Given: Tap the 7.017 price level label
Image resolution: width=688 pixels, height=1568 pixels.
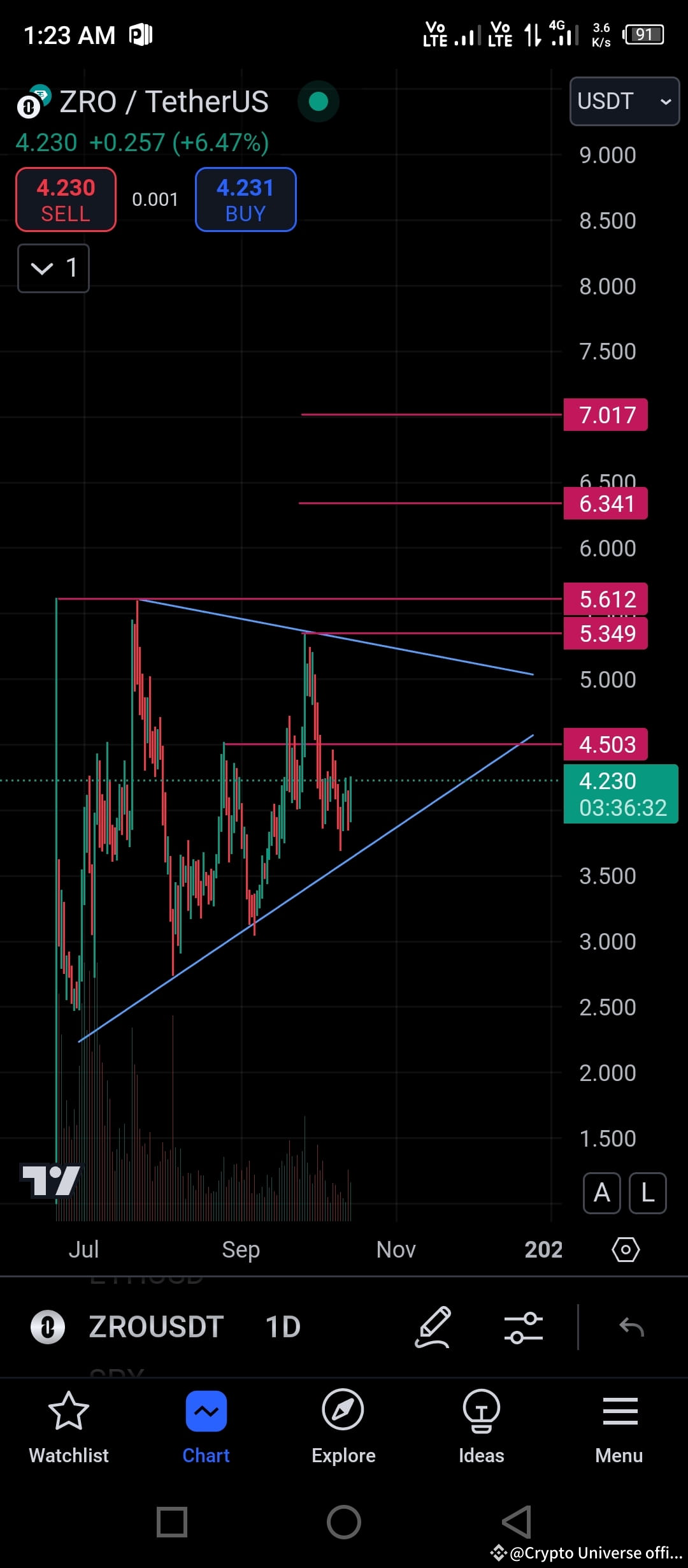Looking at the screenshot, I should [x=605, y=414].
